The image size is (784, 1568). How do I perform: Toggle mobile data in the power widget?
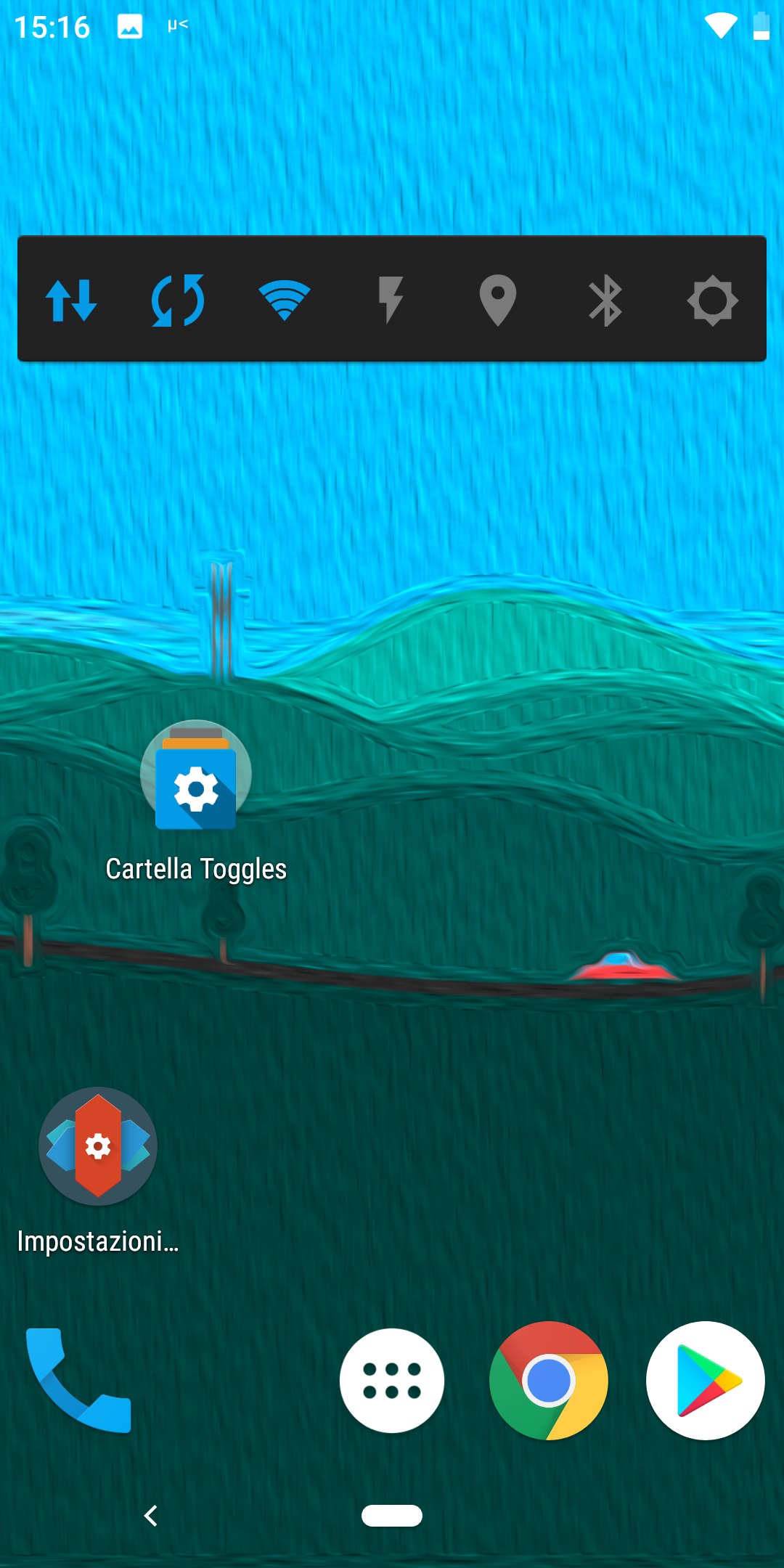(x=71, y=299)
